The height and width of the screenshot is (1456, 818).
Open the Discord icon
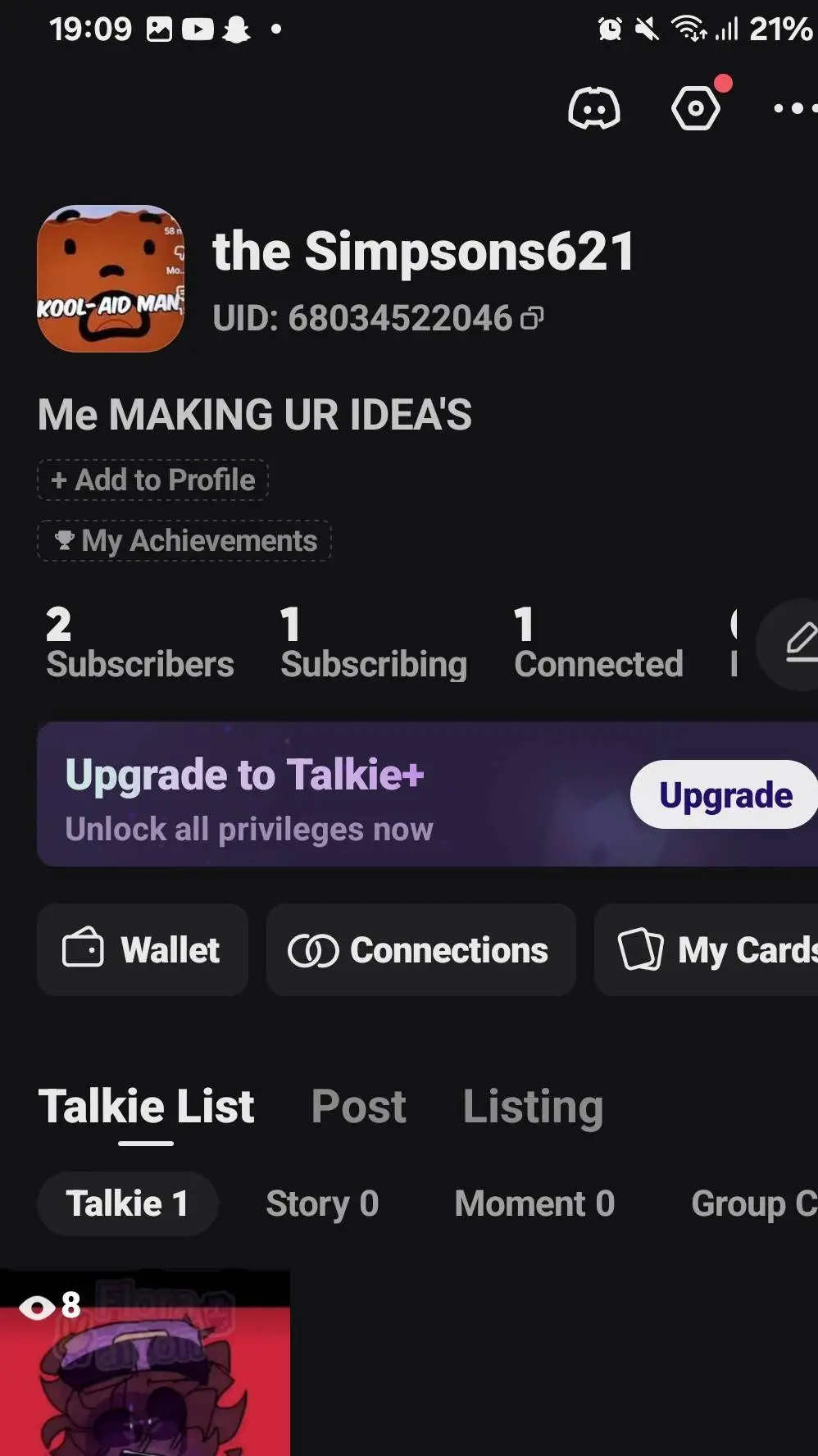(x=593, y=108)
